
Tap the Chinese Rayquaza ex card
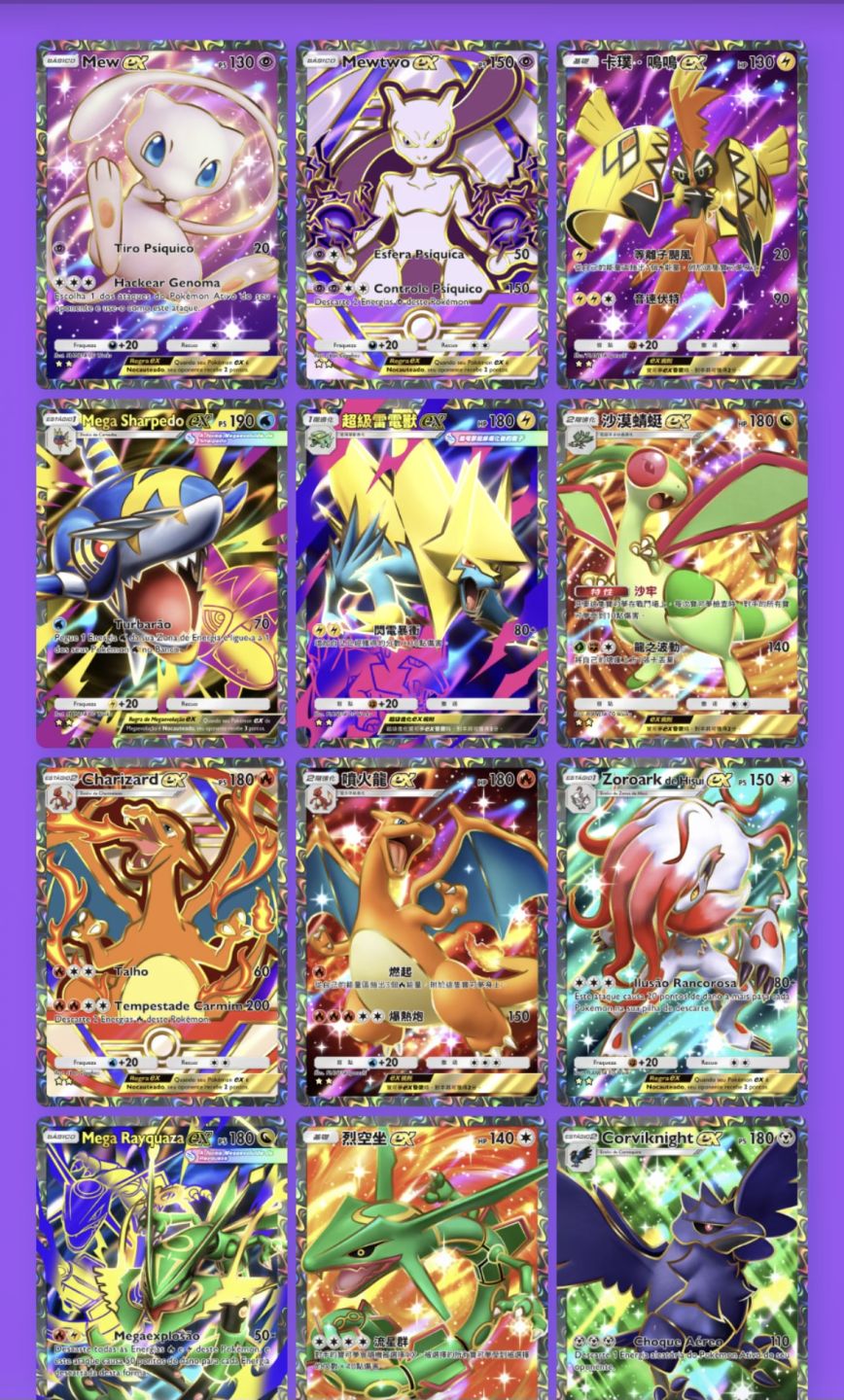coord(422,1258)
